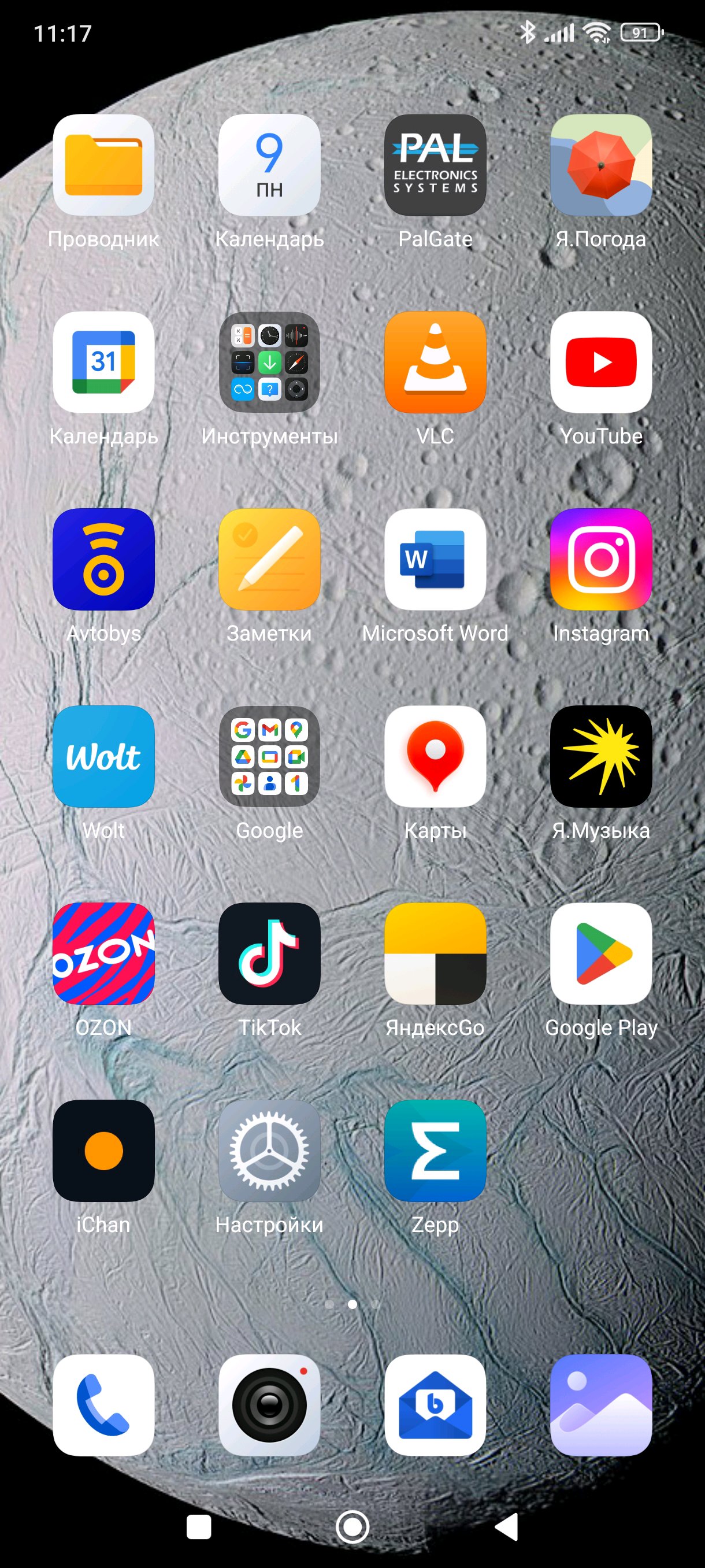Launch PalGate app

435,165
